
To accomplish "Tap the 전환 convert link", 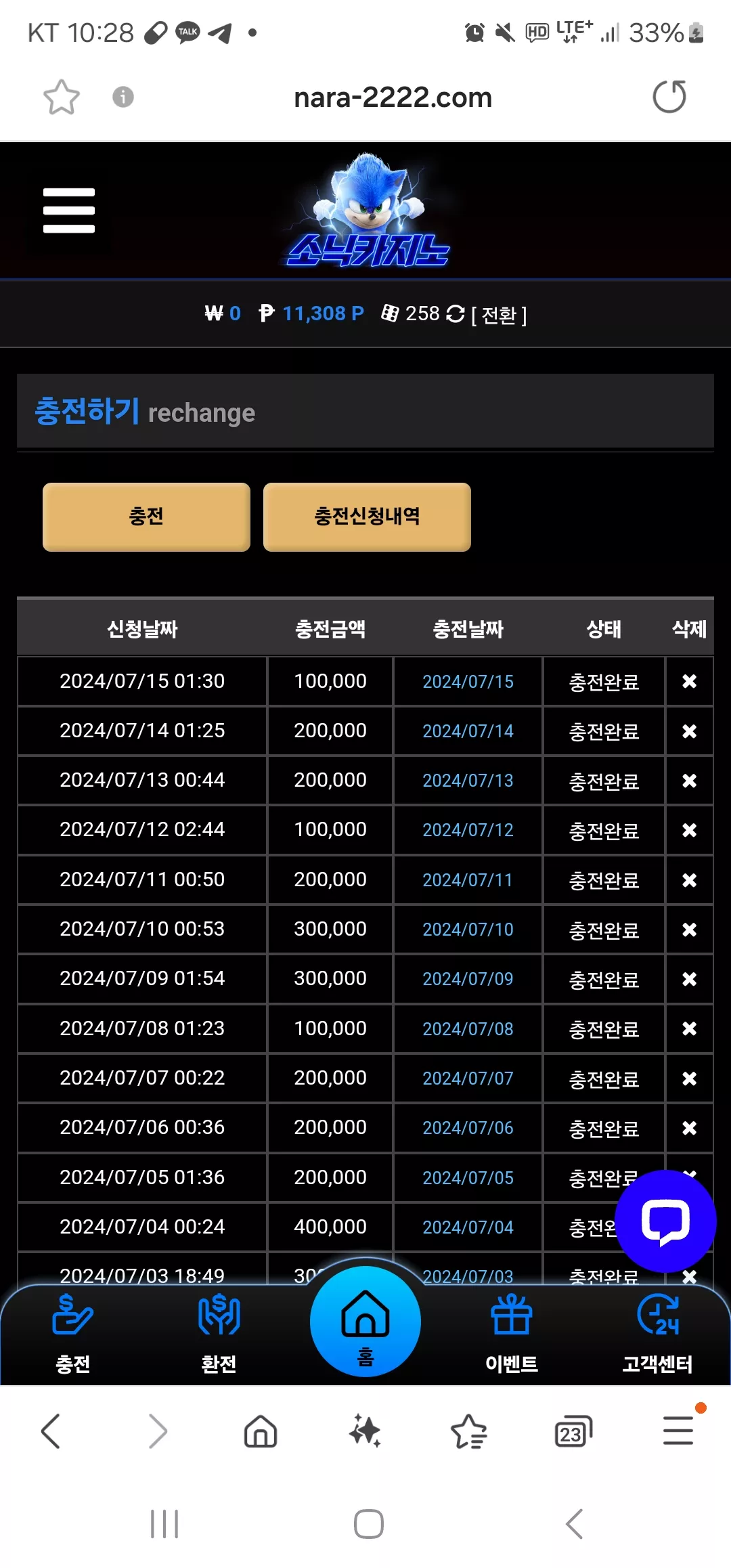I will pyautogui.click(x=499, y=314).
